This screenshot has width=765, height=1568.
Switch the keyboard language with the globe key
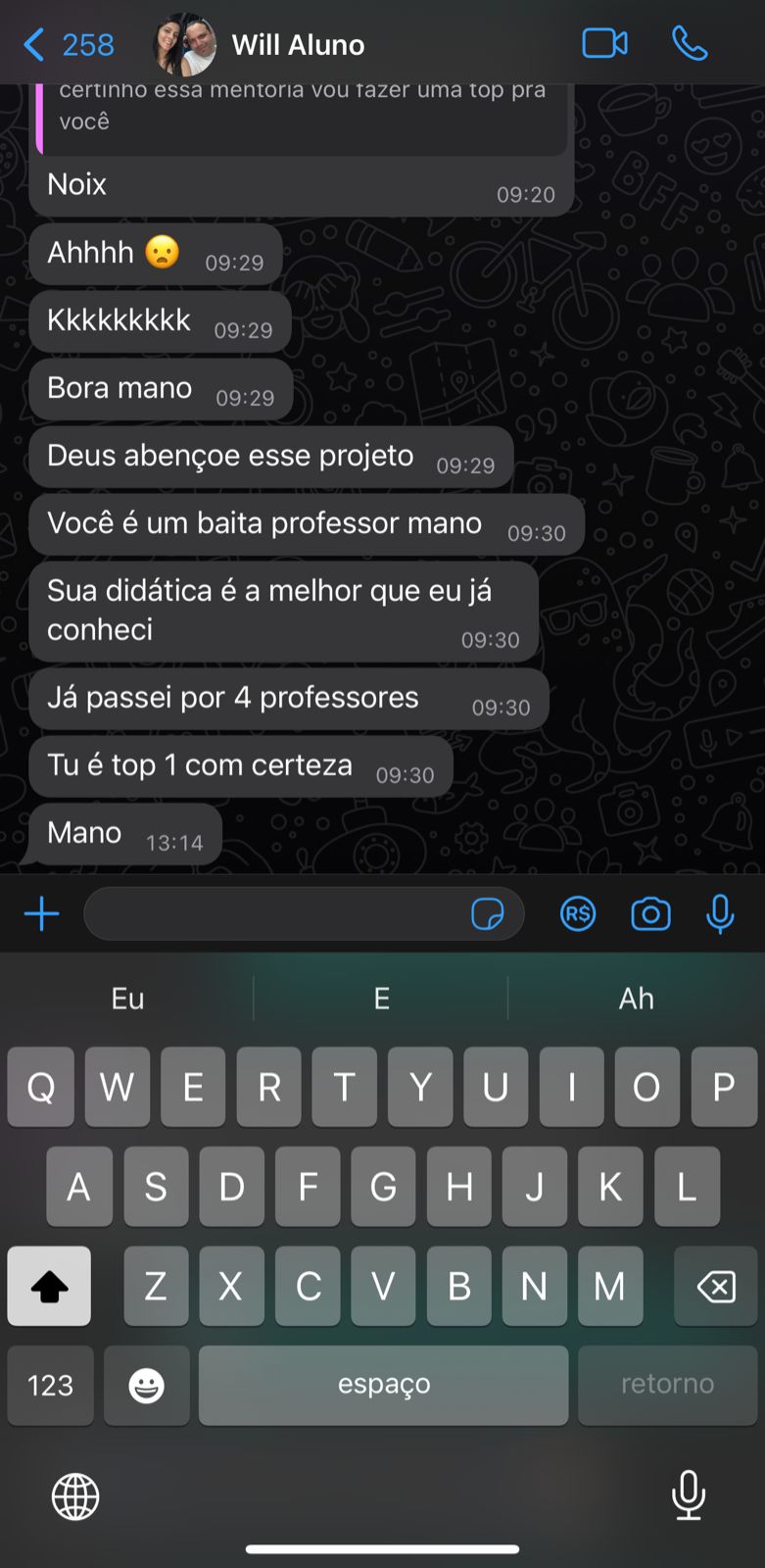(x=75, y=1496)
